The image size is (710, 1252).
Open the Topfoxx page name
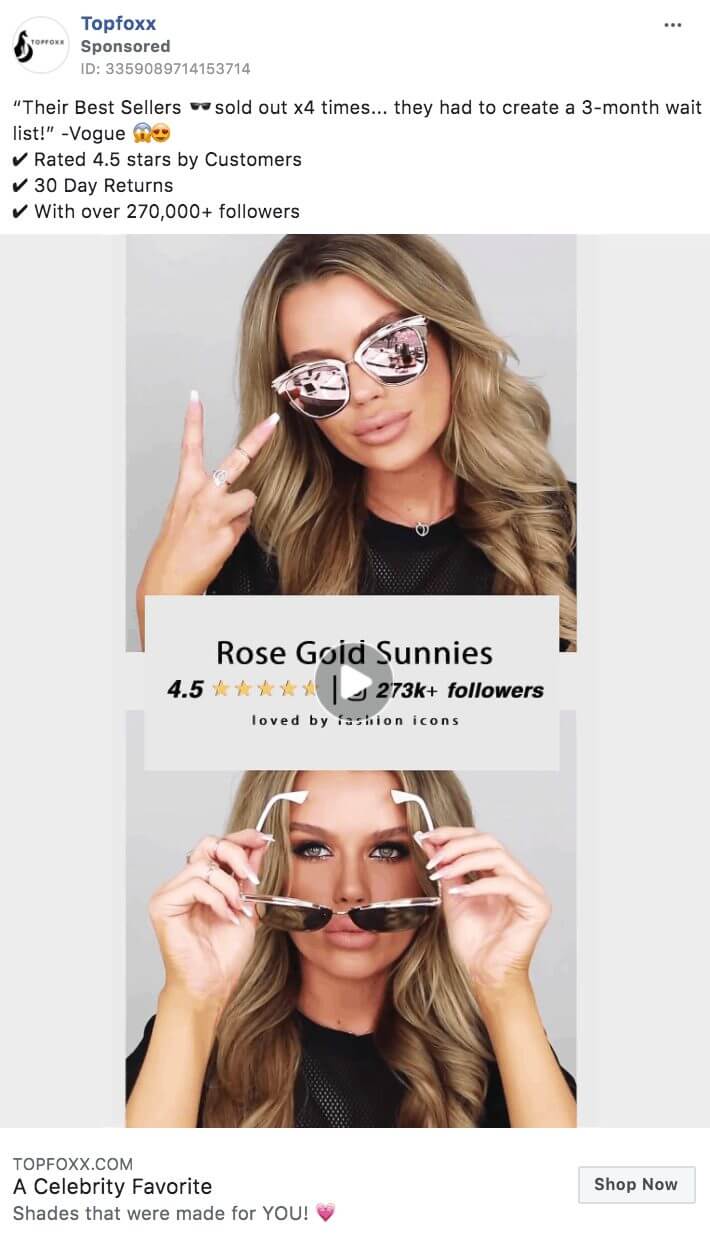click(118, 23)
